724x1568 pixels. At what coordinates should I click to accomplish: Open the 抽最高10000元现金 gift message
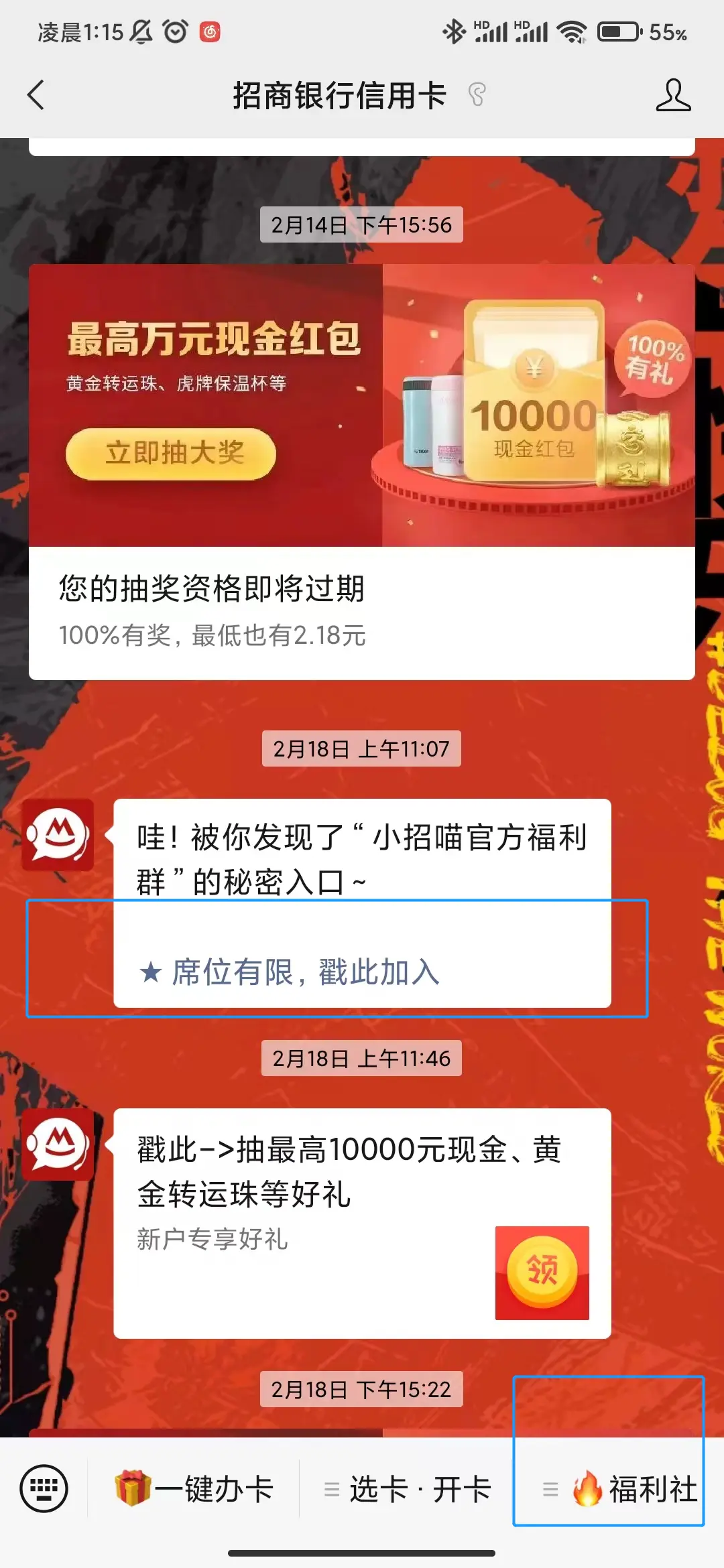(361, 1224)
